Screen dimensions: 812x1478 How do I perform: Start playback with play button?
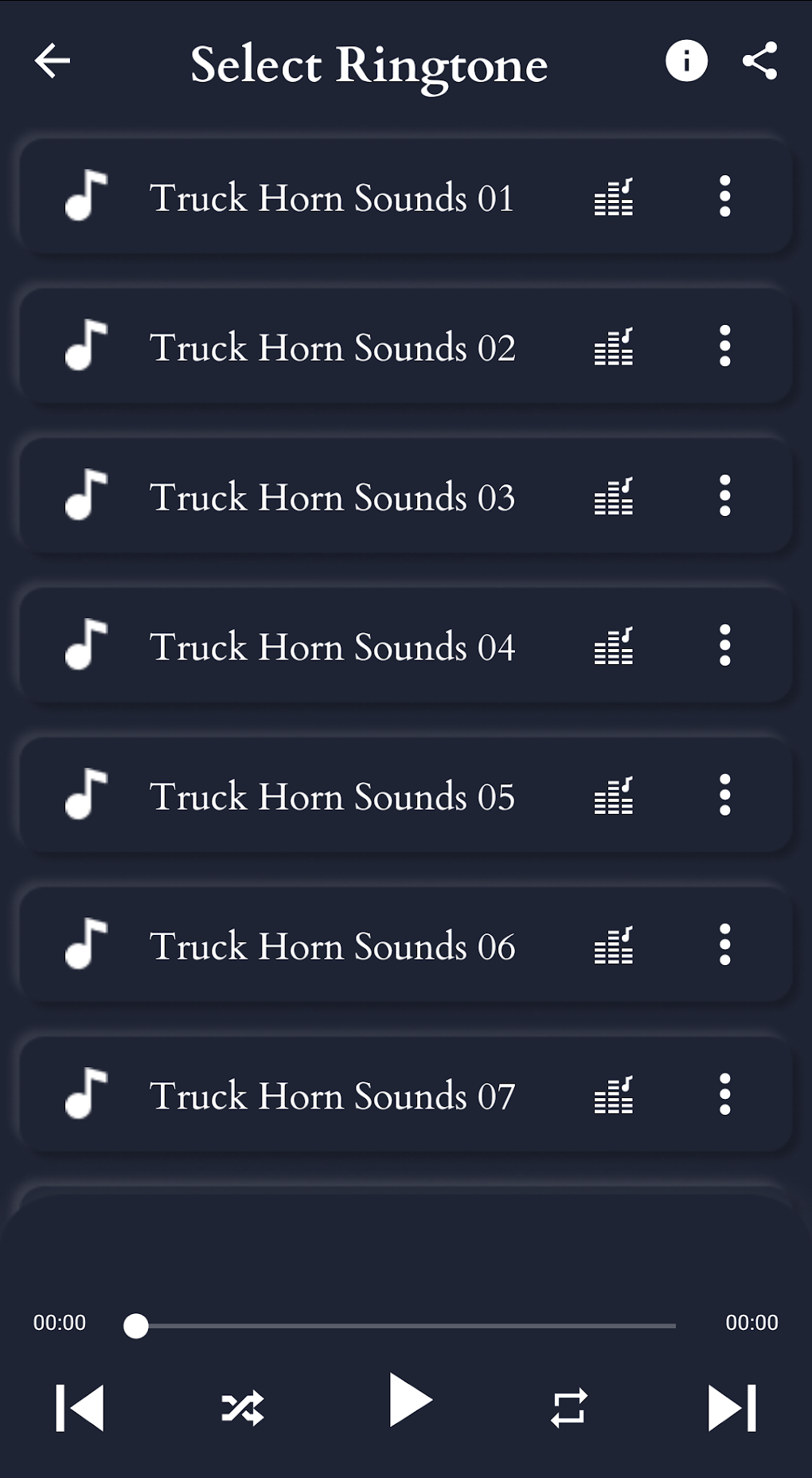tap(410, 1401)
